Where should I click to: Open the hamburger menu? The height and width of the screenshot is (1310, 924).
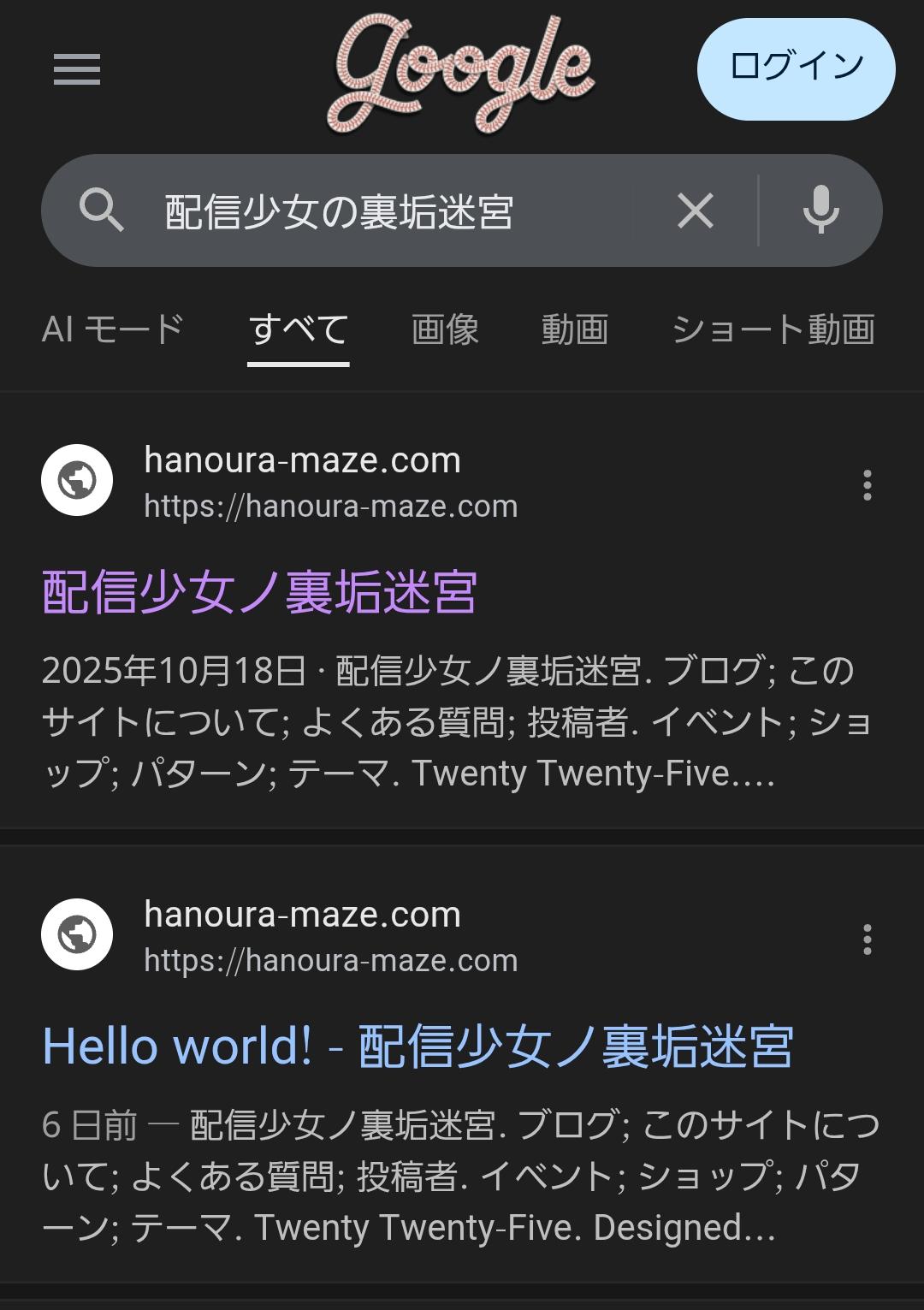(x=77, y=68)
